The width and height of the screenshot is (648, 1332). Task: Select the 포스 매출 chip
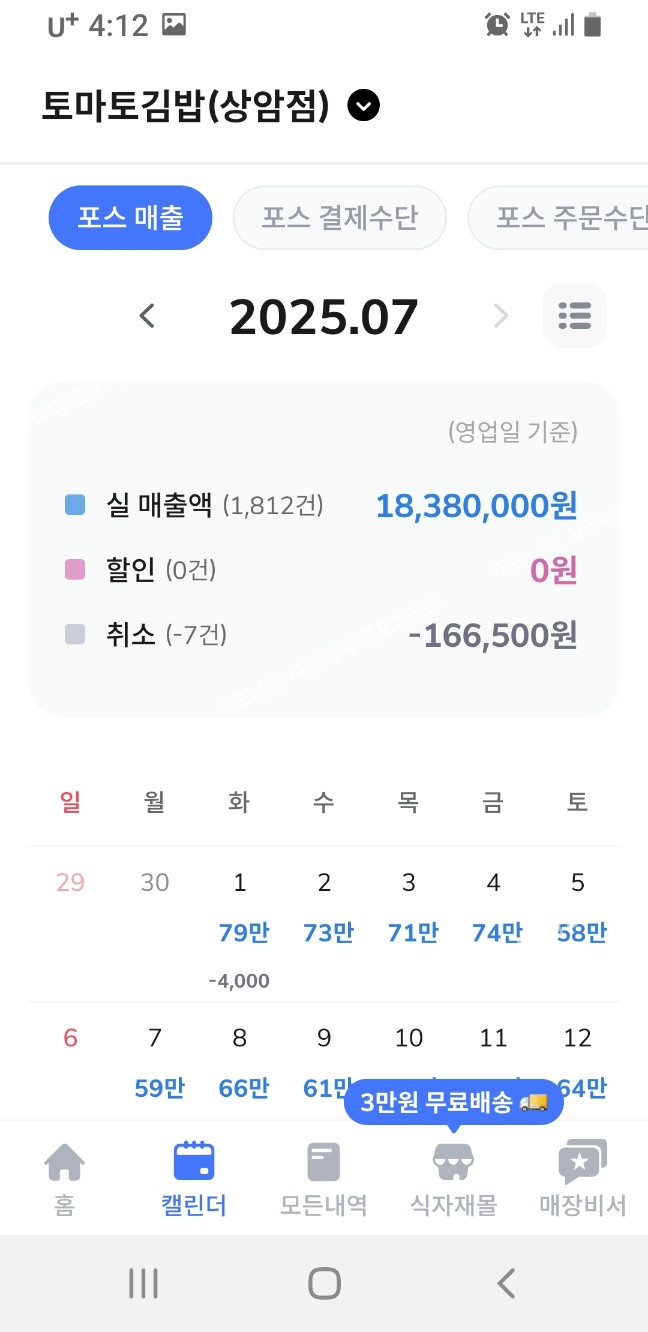pyautogui.click(x=131, y=217)
